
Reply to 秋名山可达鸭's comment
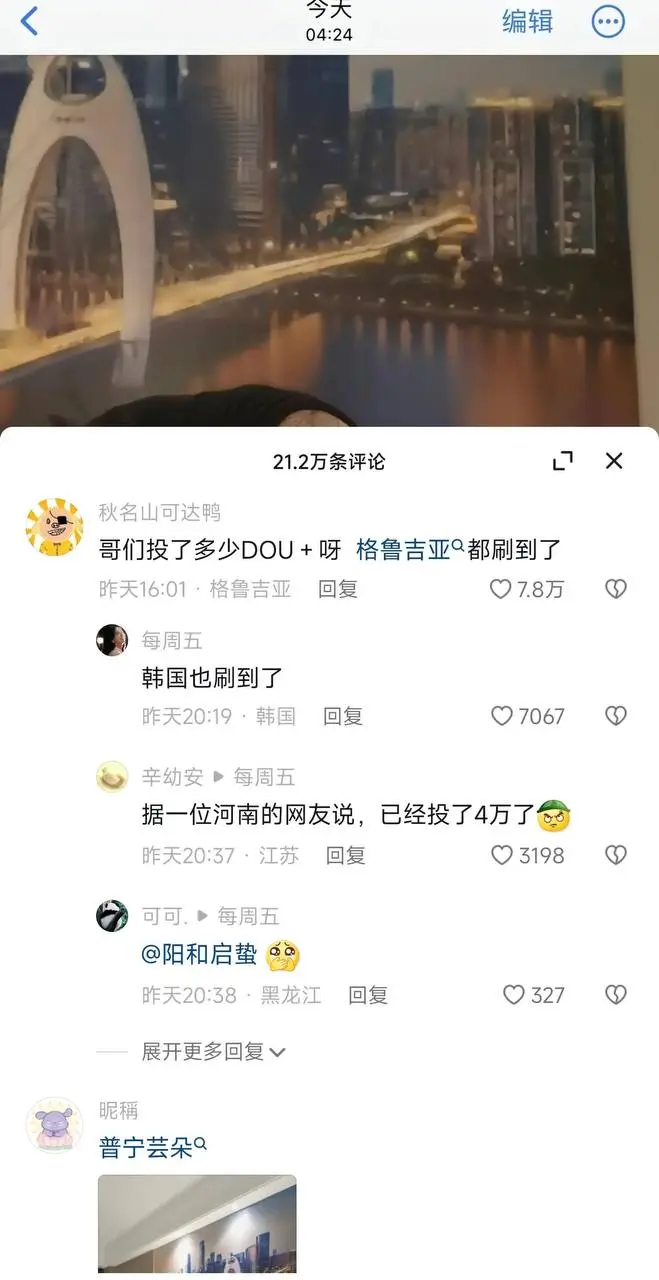338,589
